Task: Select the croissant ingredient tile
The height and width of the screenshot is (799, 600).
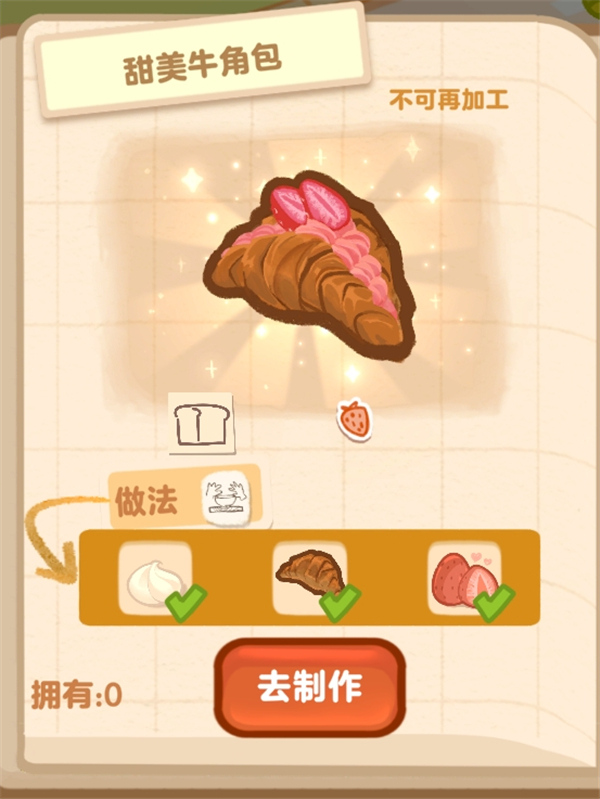Action: pyautogui.click(x=310, y=576)
